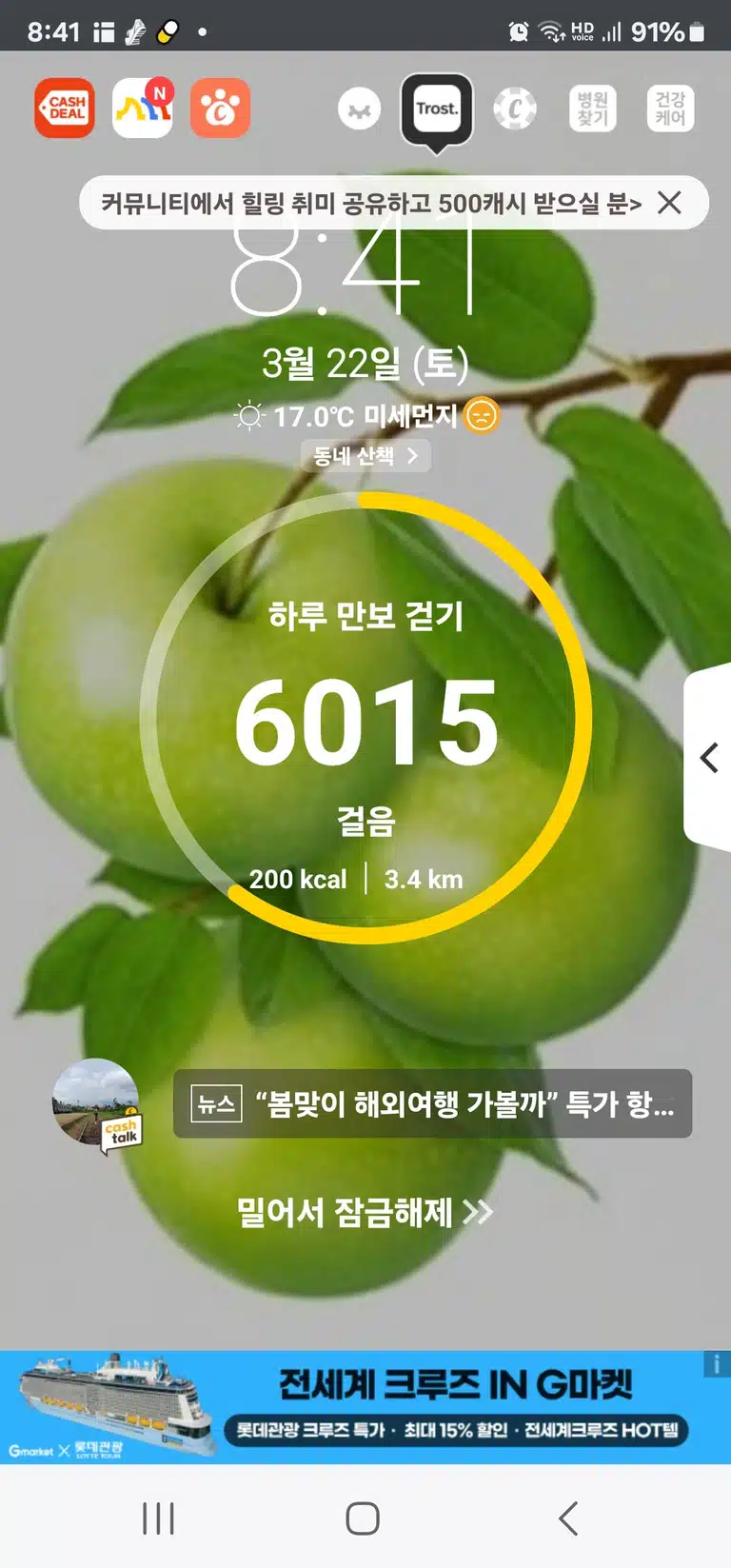Open the hospital finder (병원찾기) shortcut

[593, 109]
